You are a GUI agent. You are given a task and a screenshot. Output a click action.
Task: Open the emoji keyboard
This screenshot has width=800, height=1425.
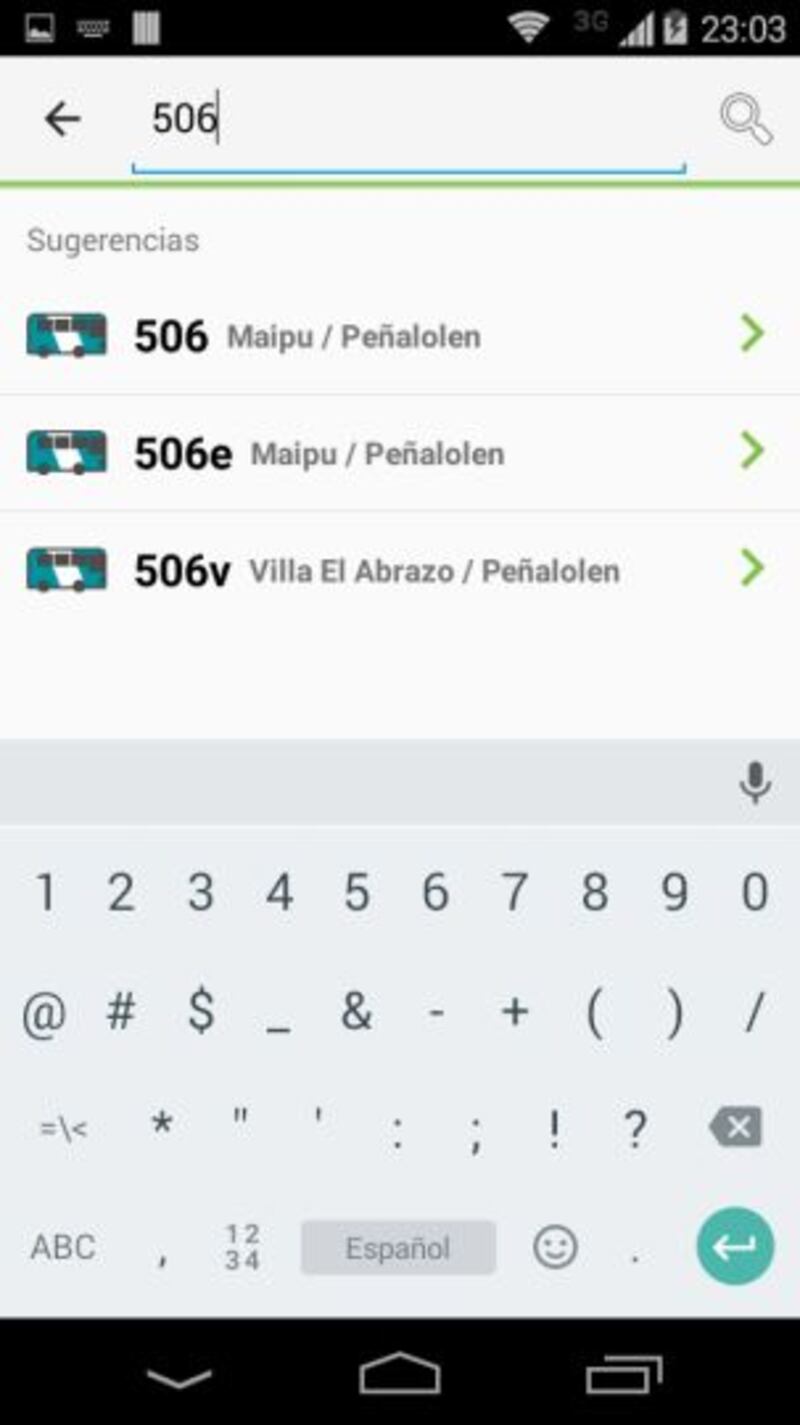(555, 1247)
